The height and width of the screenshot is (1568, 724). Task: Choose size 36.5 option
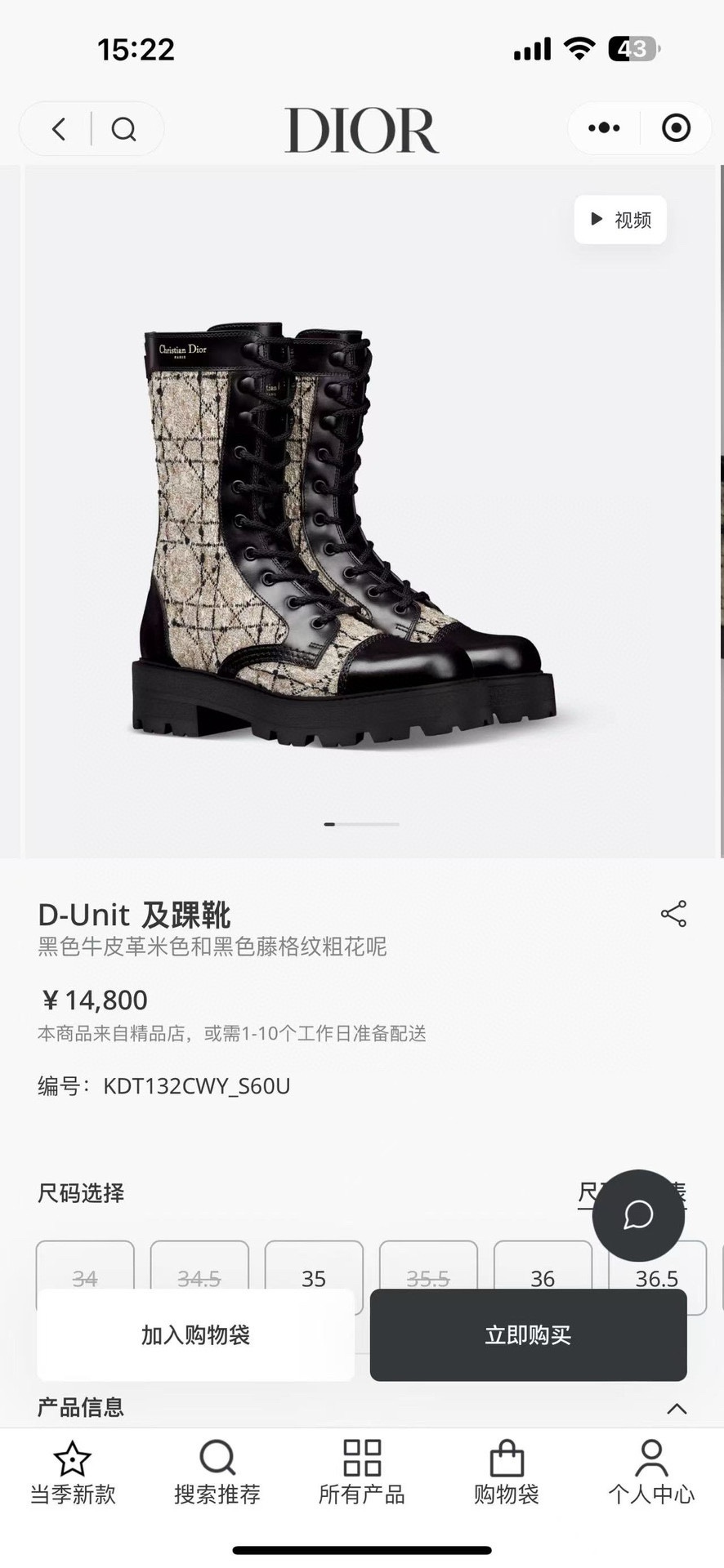657,1278
